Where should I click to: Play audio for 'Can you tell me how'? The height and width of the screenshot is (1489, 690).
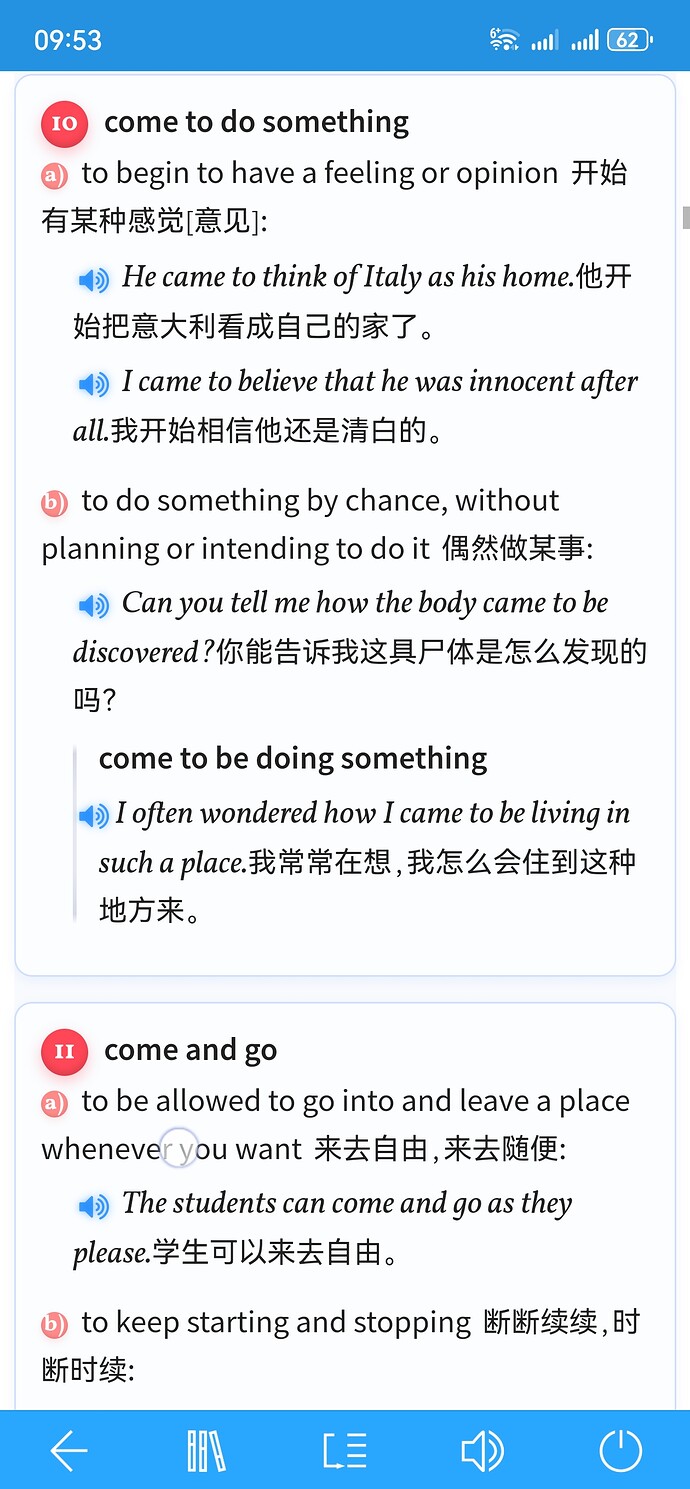coord(94,605)
